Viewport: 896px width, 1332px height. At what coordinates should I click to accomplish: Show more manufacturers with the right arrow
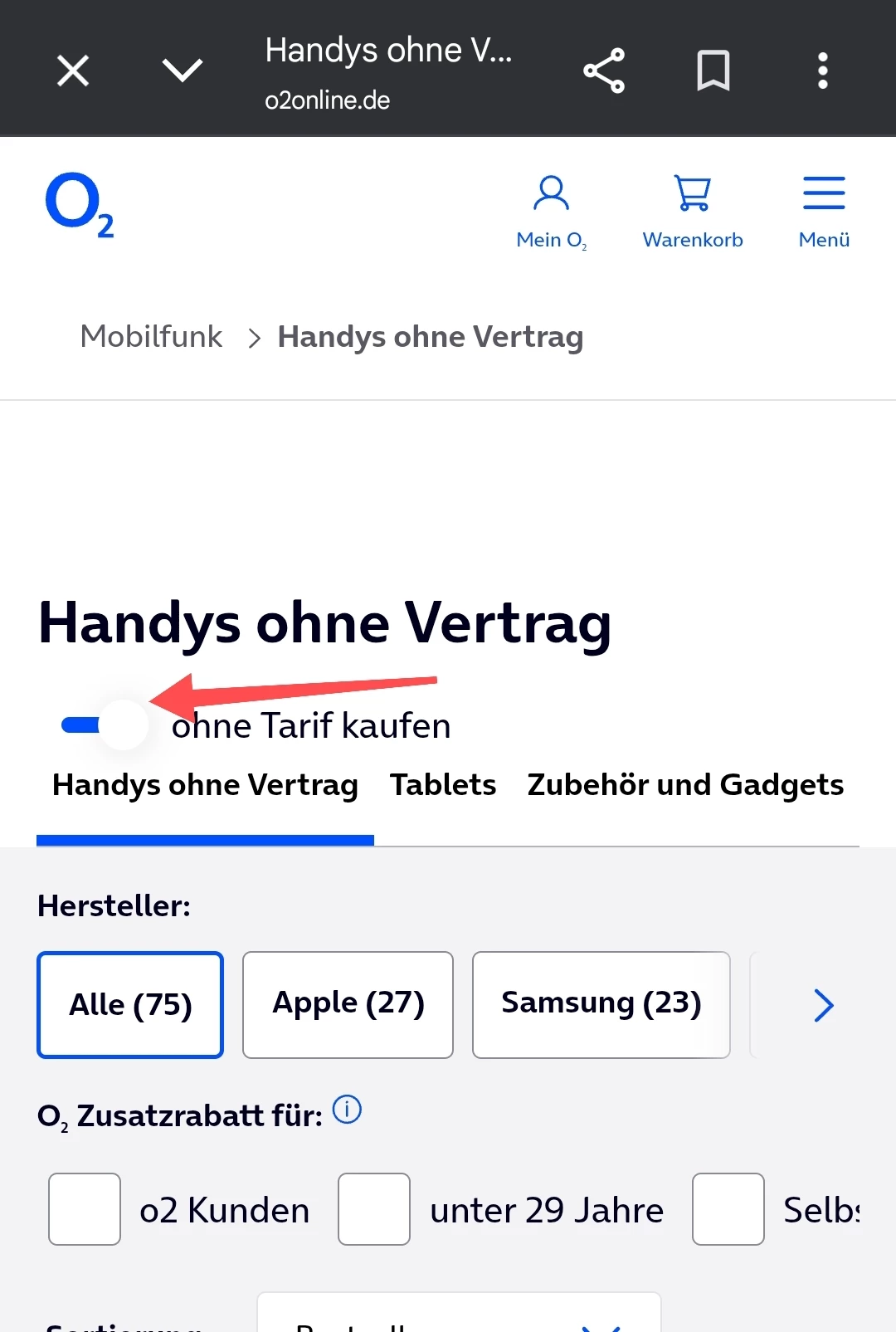[823, 1006]
